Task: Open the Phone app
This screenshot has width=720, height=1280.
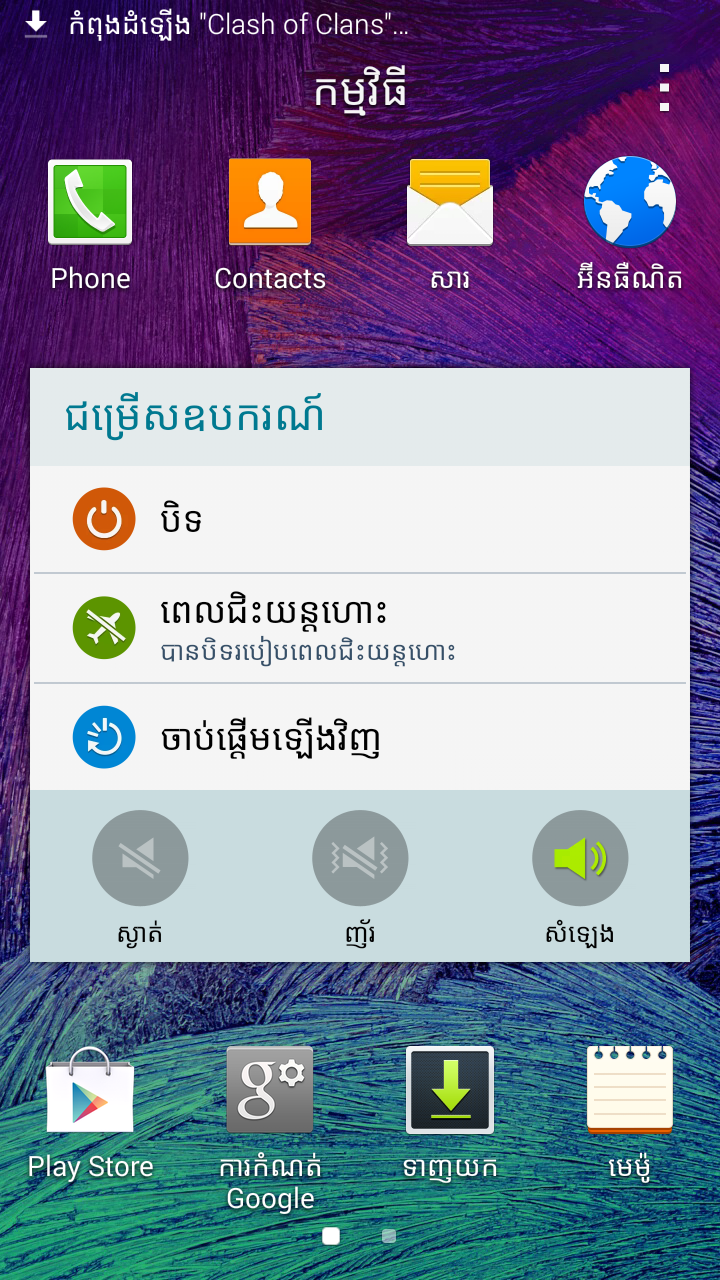Action: pos(90,203)
